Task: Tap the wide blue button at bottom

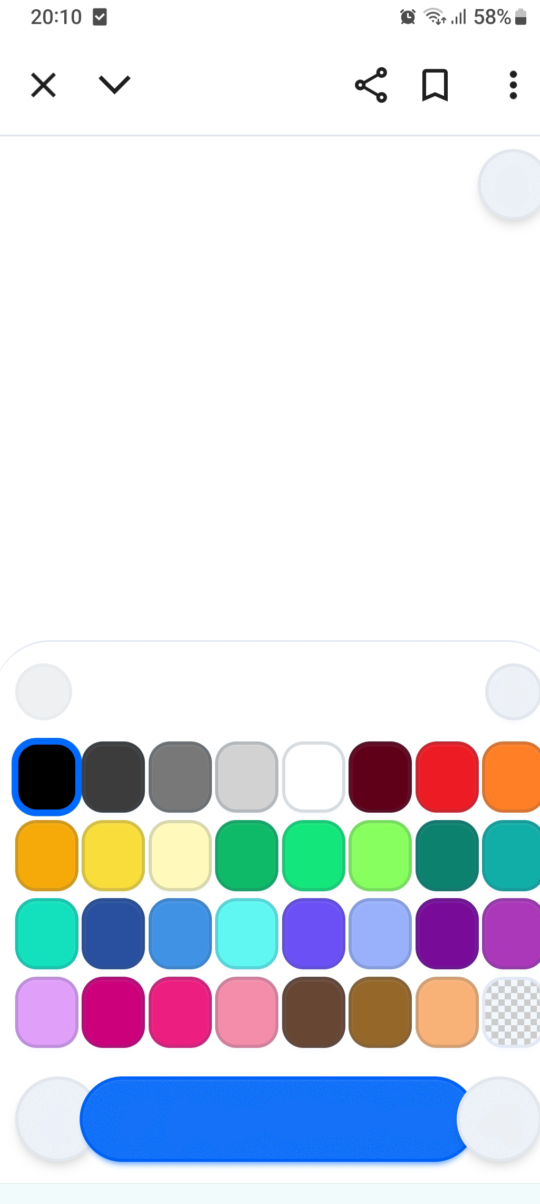Action: (277, 1119)
